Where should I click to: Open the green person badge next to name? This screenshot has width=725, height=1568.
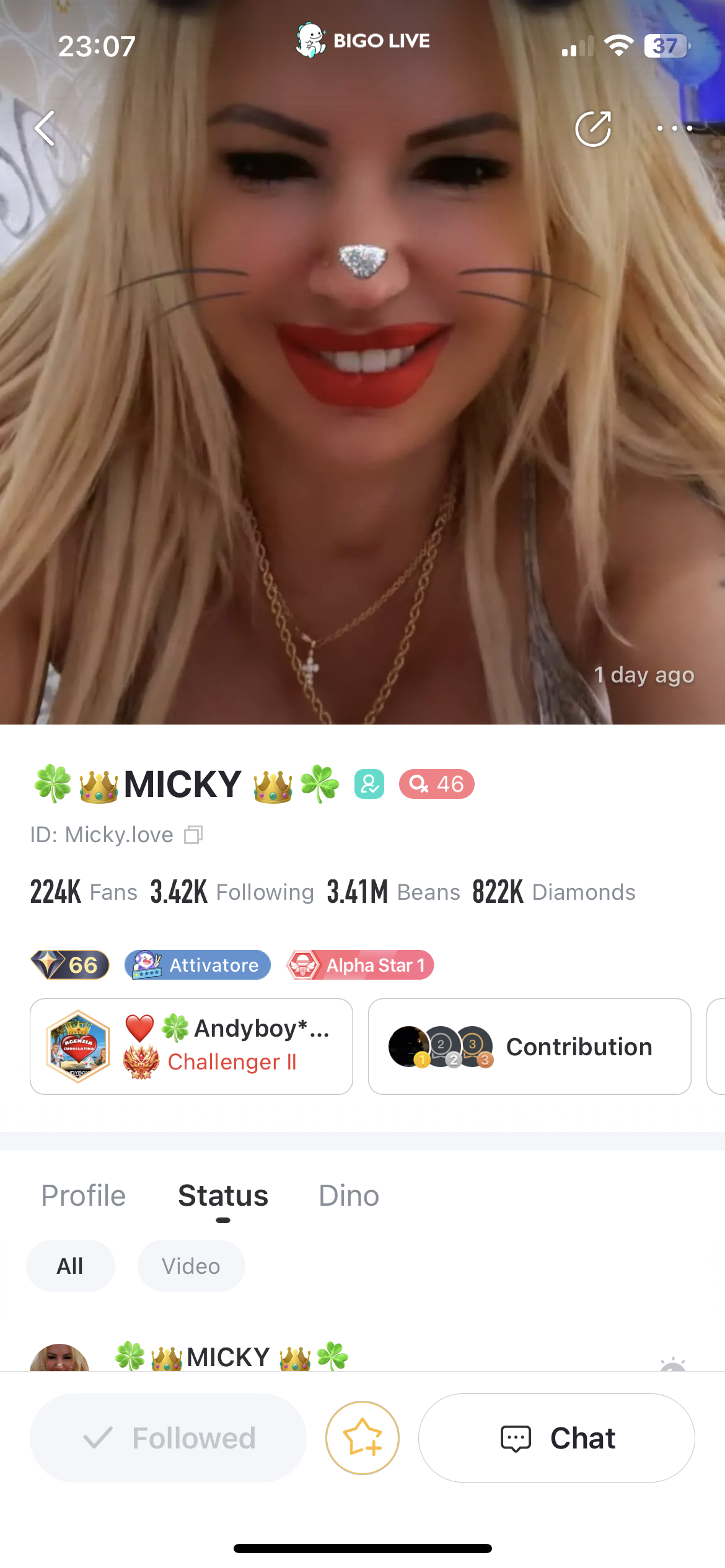click(369, 784)
